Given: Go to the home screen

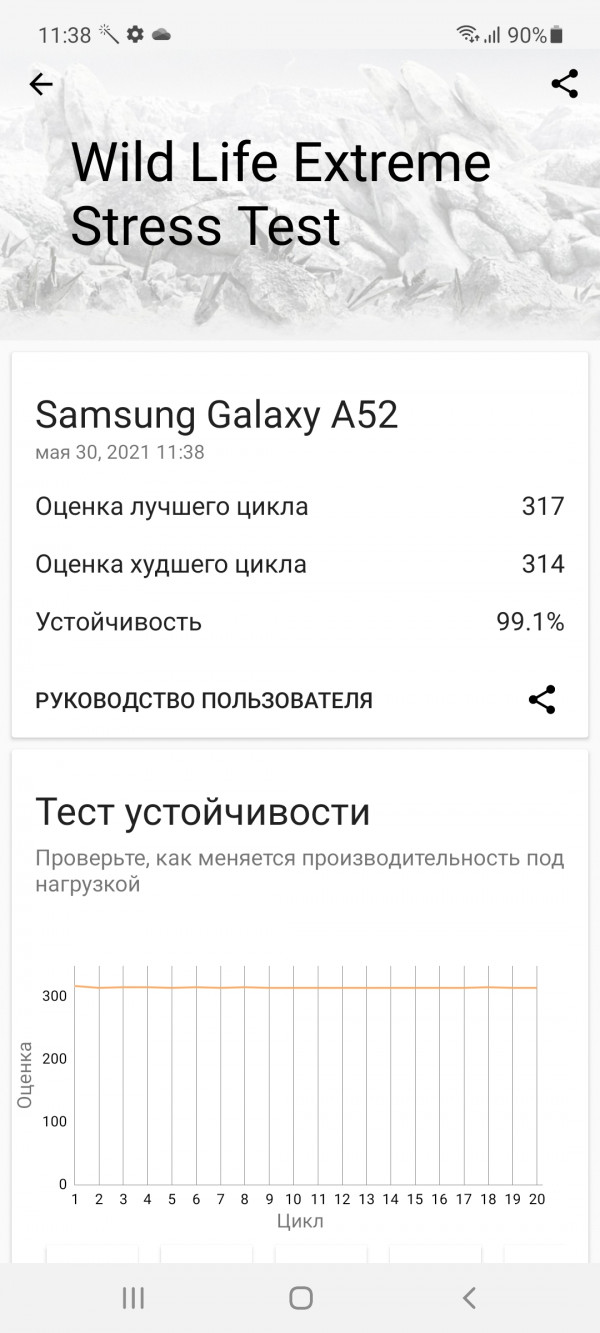Looking at the screenshot, I should (301, 1298).
